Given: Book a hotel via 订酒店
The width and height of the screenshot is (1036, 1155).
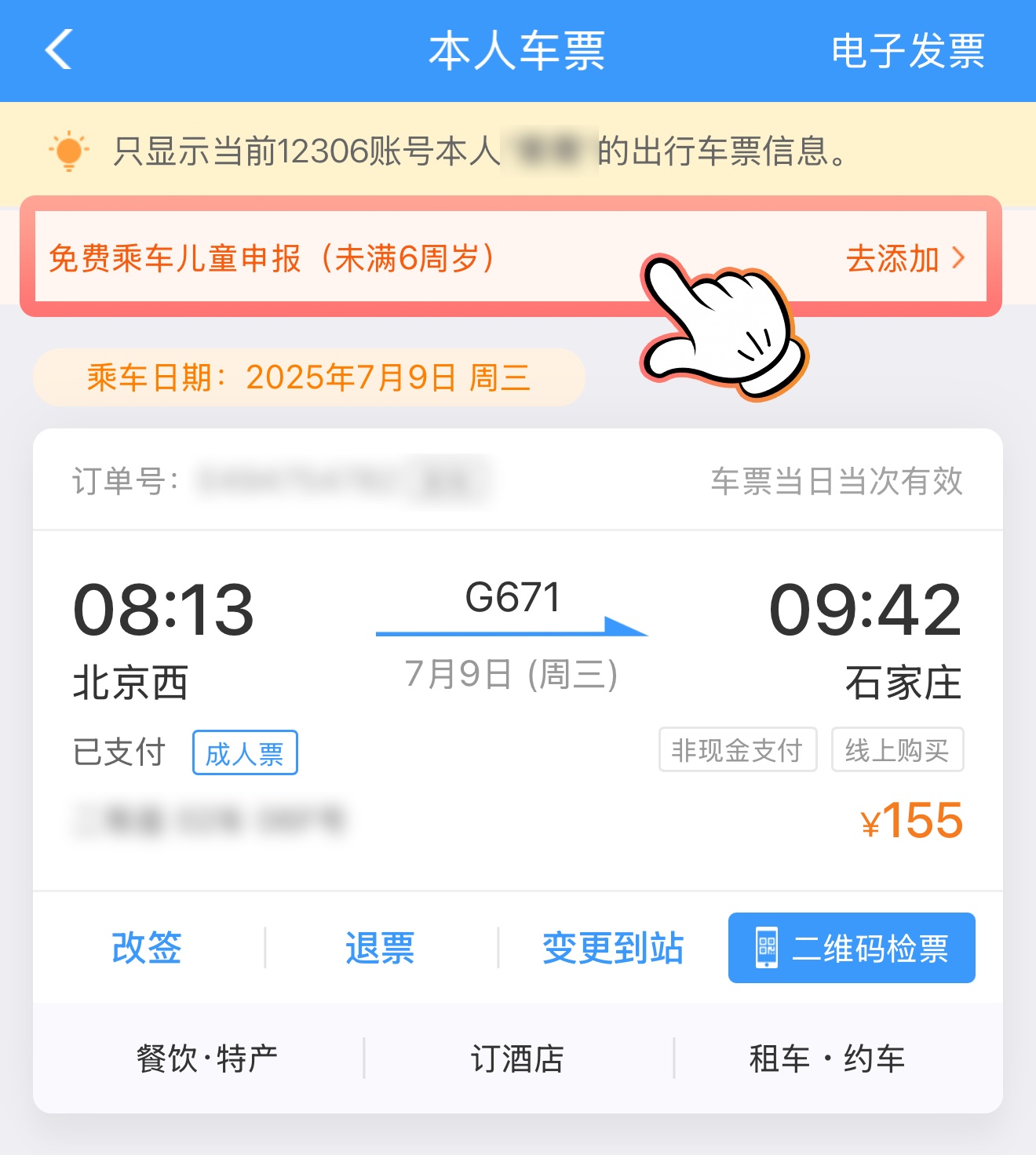Looking at the screenshot, I should click(x=517, y=1058).
